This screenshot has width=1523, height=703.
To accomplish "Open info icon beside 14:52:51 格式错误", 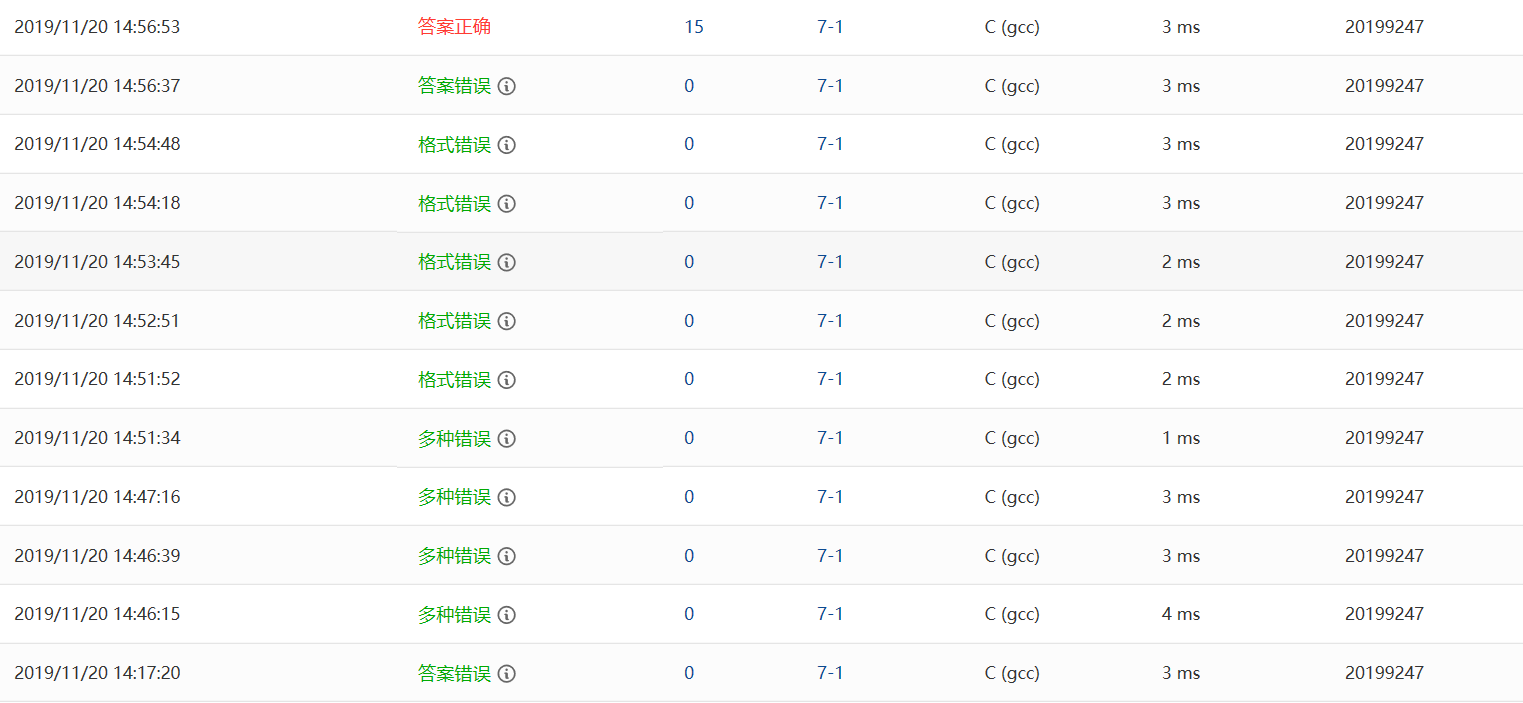I will coord(507,321).
